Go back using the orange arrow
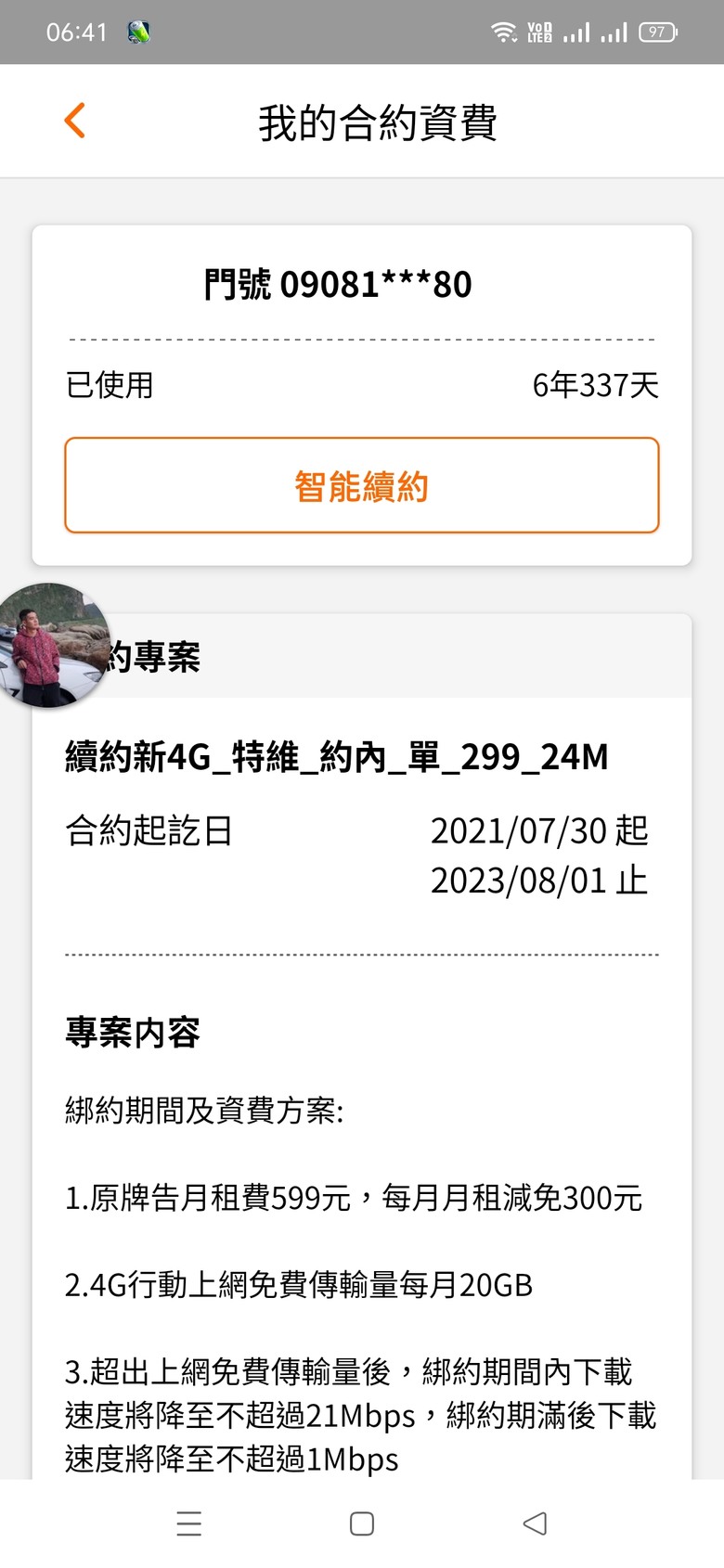This screenshot has width=724, height=1568. 74,121
